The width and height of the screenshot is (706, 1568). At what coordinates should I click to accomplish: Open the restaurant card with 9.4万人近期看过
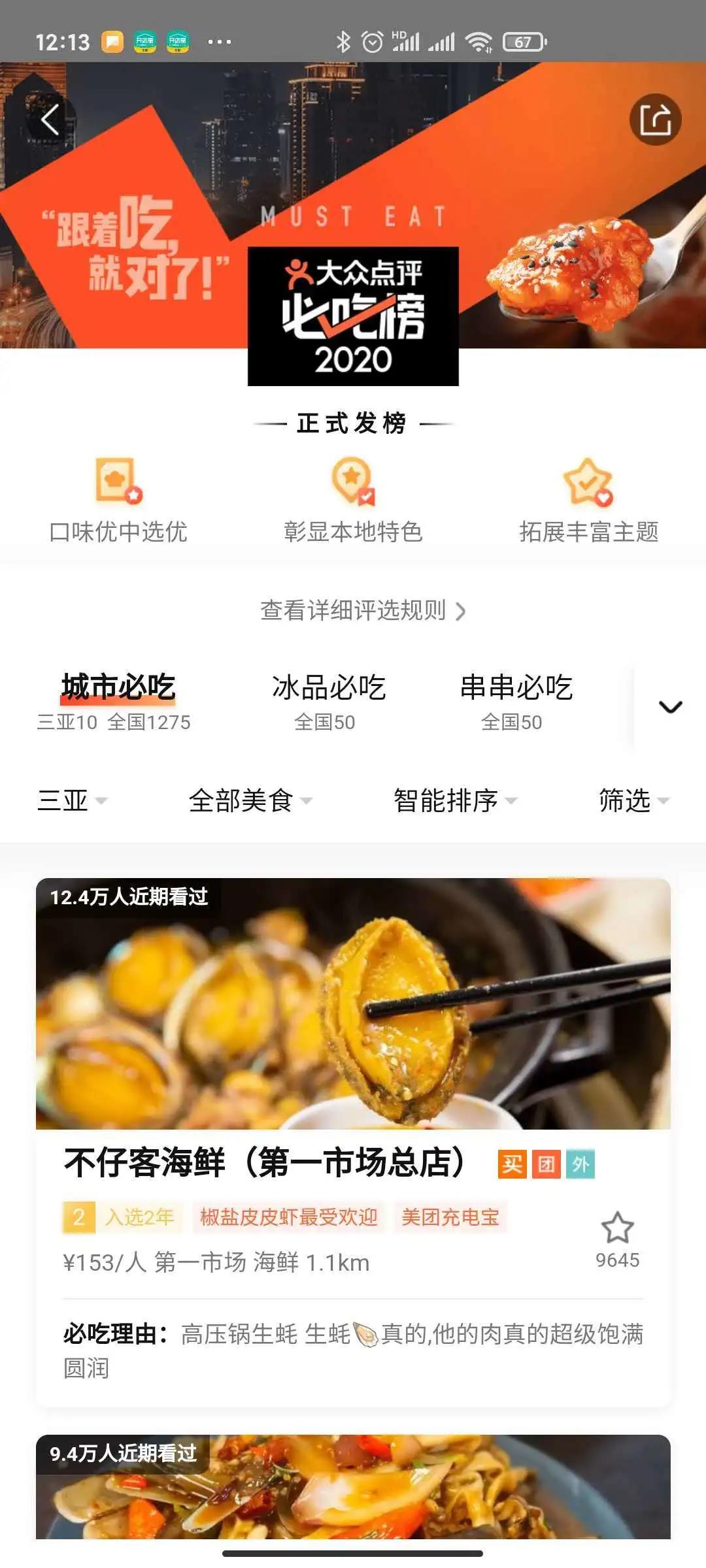point(353,1491)
